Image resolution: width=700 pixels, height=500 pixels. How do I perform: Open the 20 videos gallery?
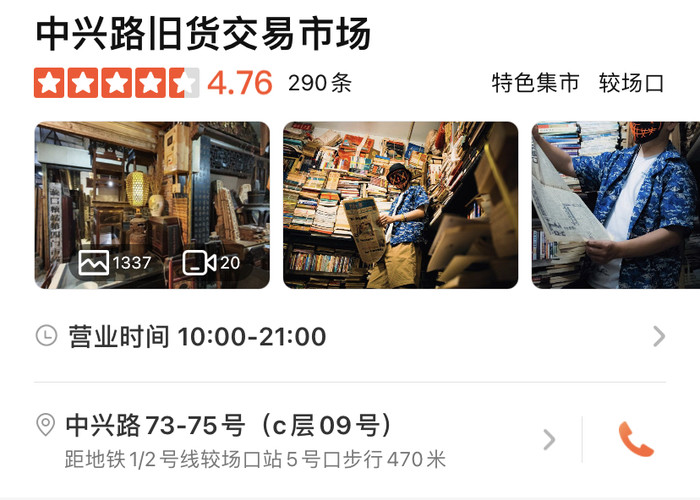coord(212,263)
